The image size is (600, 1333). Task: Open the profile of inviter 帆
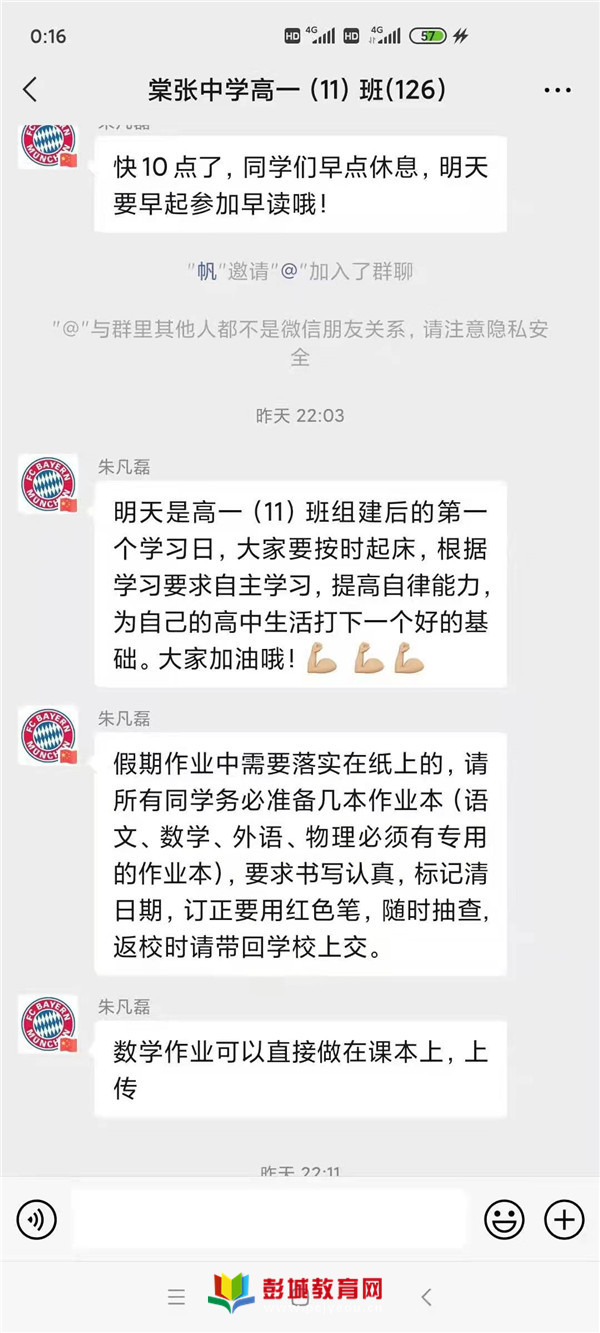click(206, 271)
